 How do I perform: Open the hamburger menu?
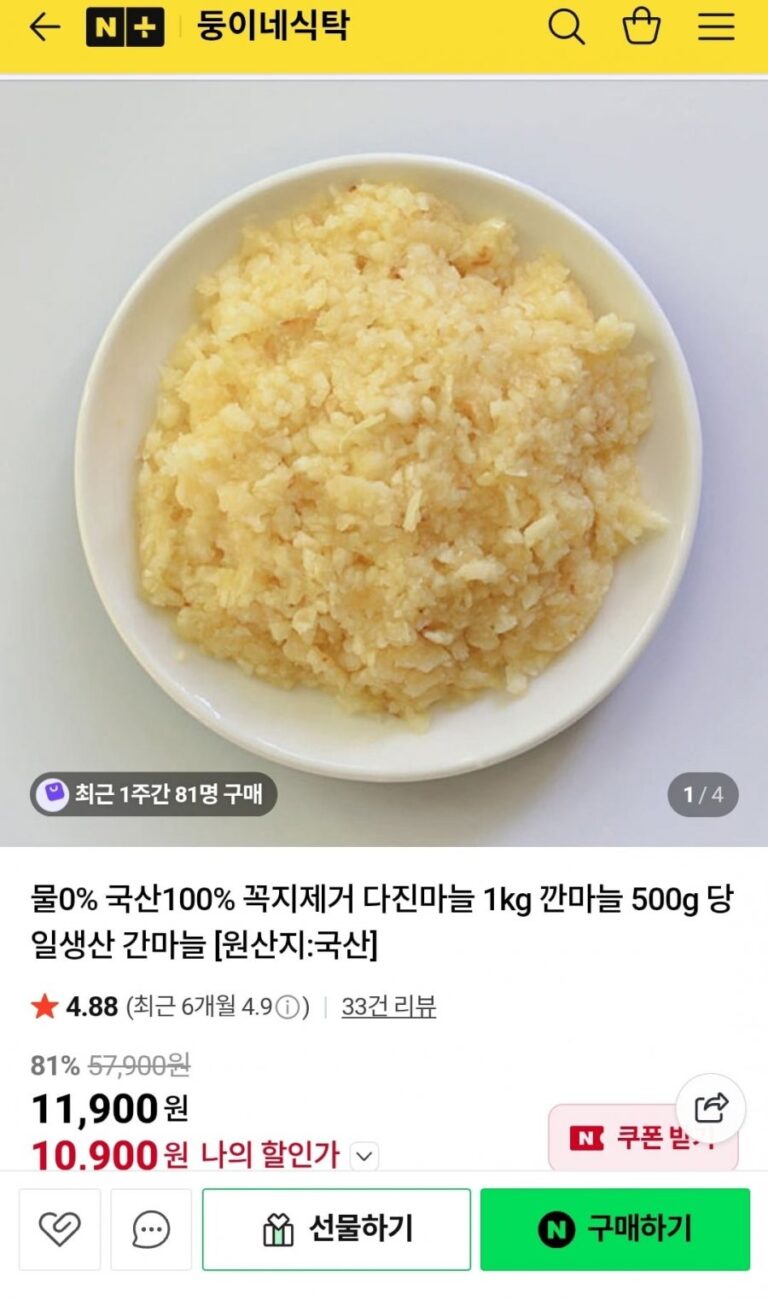pyautogui.click(x=716, y=28)
